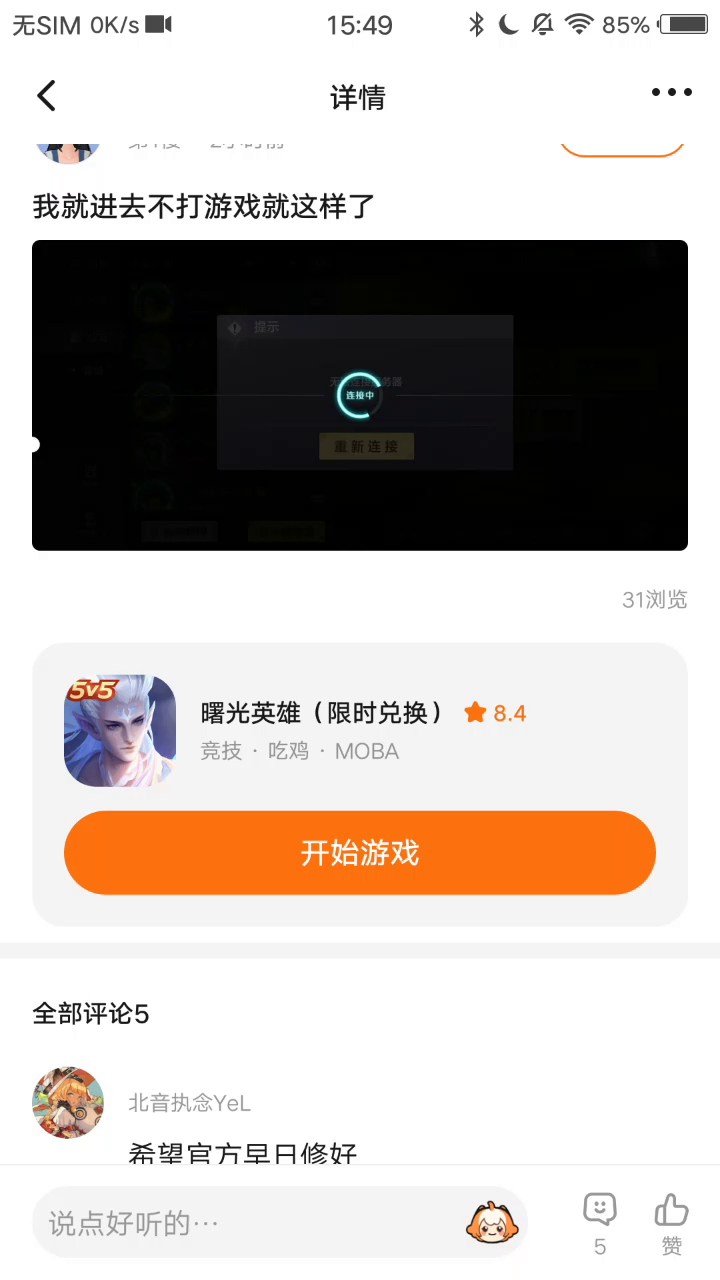Open the three-dot overflow menu
This screenshot has height=1280, width=720.
pos(671,93)
